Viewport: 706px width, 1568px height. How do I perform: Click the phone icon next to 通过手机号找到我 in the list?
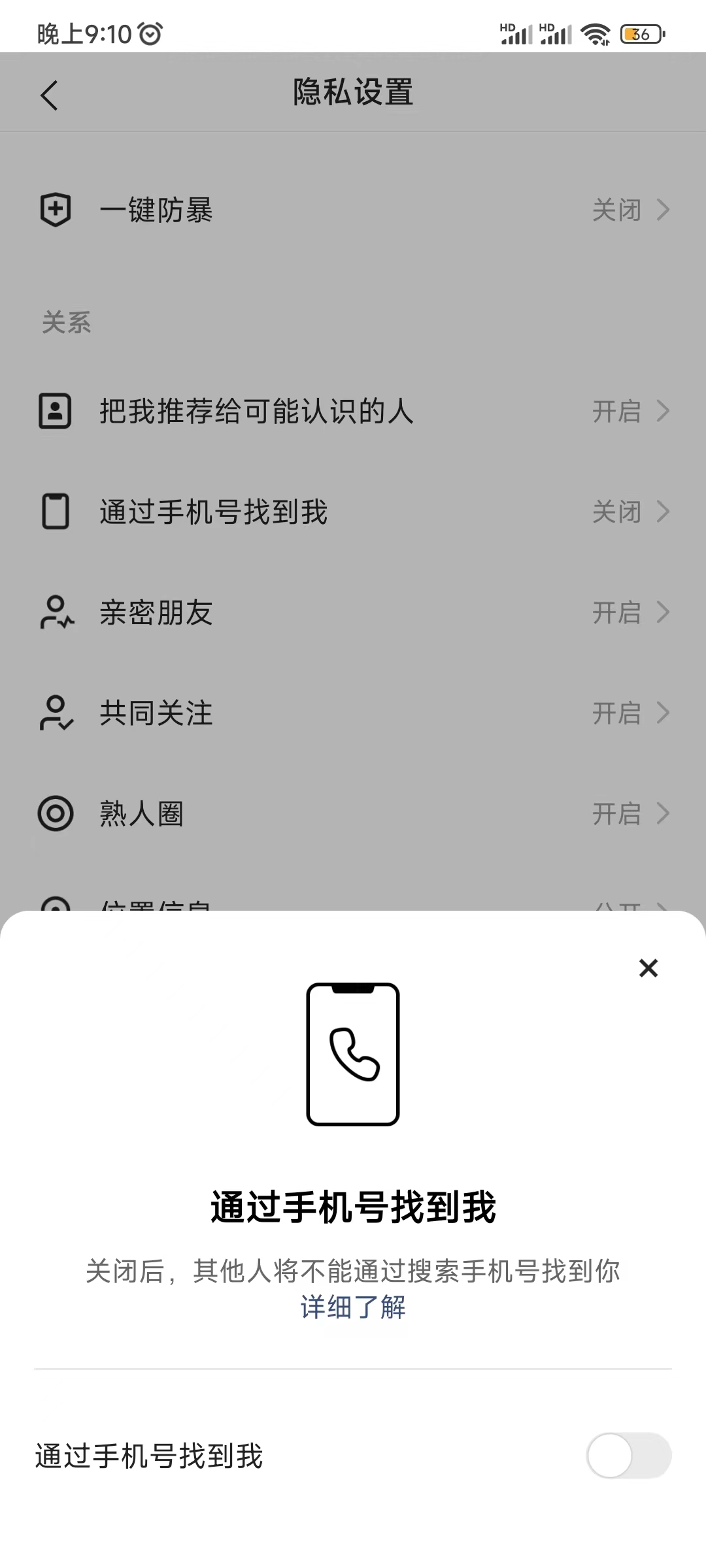pyautogui.click(x=56, y=512)
